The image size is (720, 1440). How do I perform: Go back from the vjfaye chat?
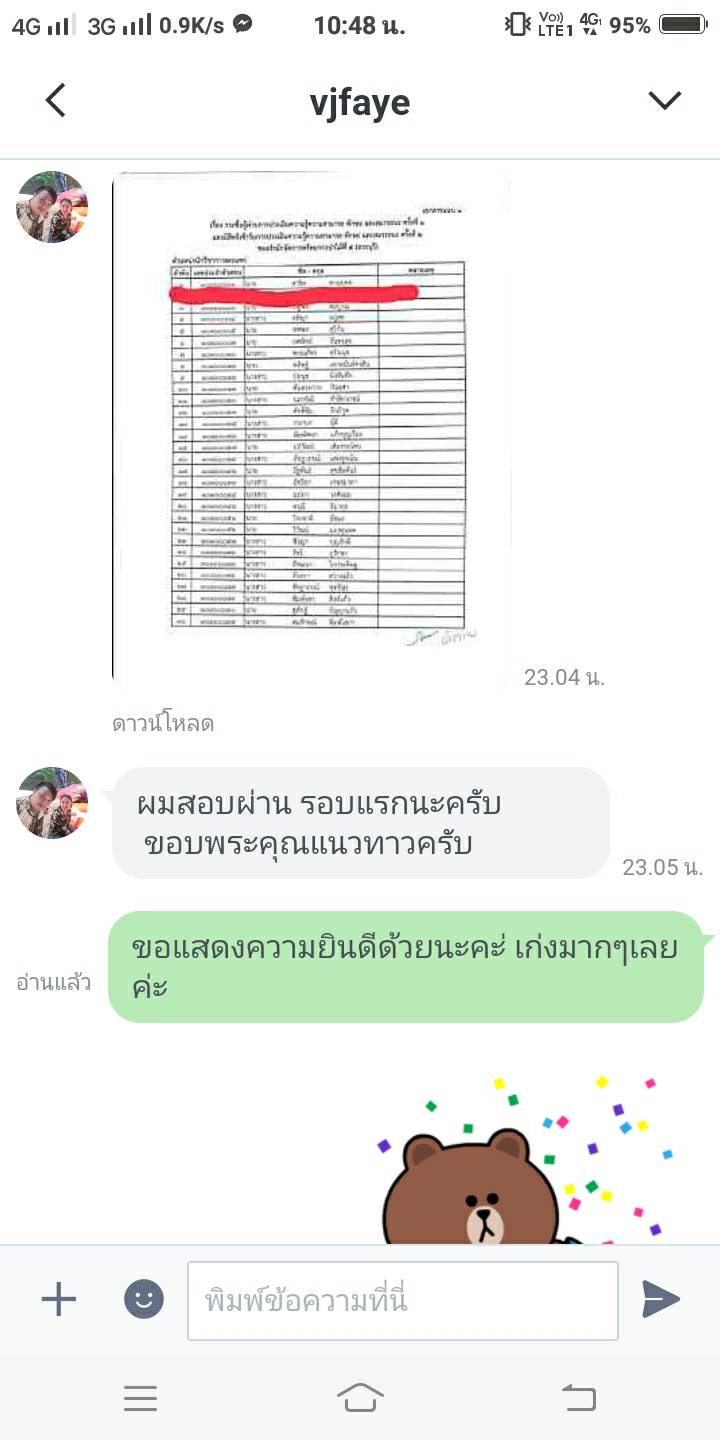point(55,101)
